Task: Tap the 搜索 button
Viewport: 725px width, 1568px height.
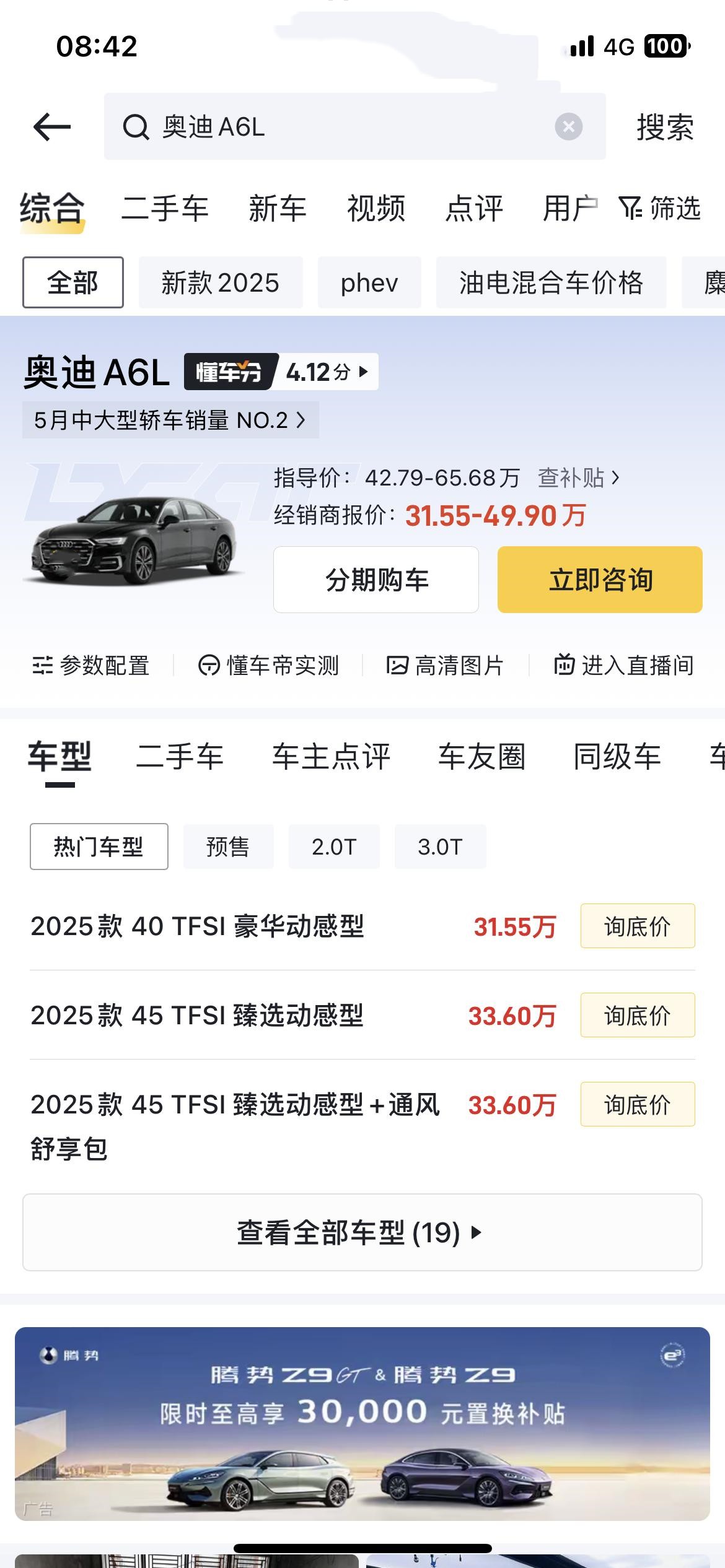Action: [x=665, y=127]
